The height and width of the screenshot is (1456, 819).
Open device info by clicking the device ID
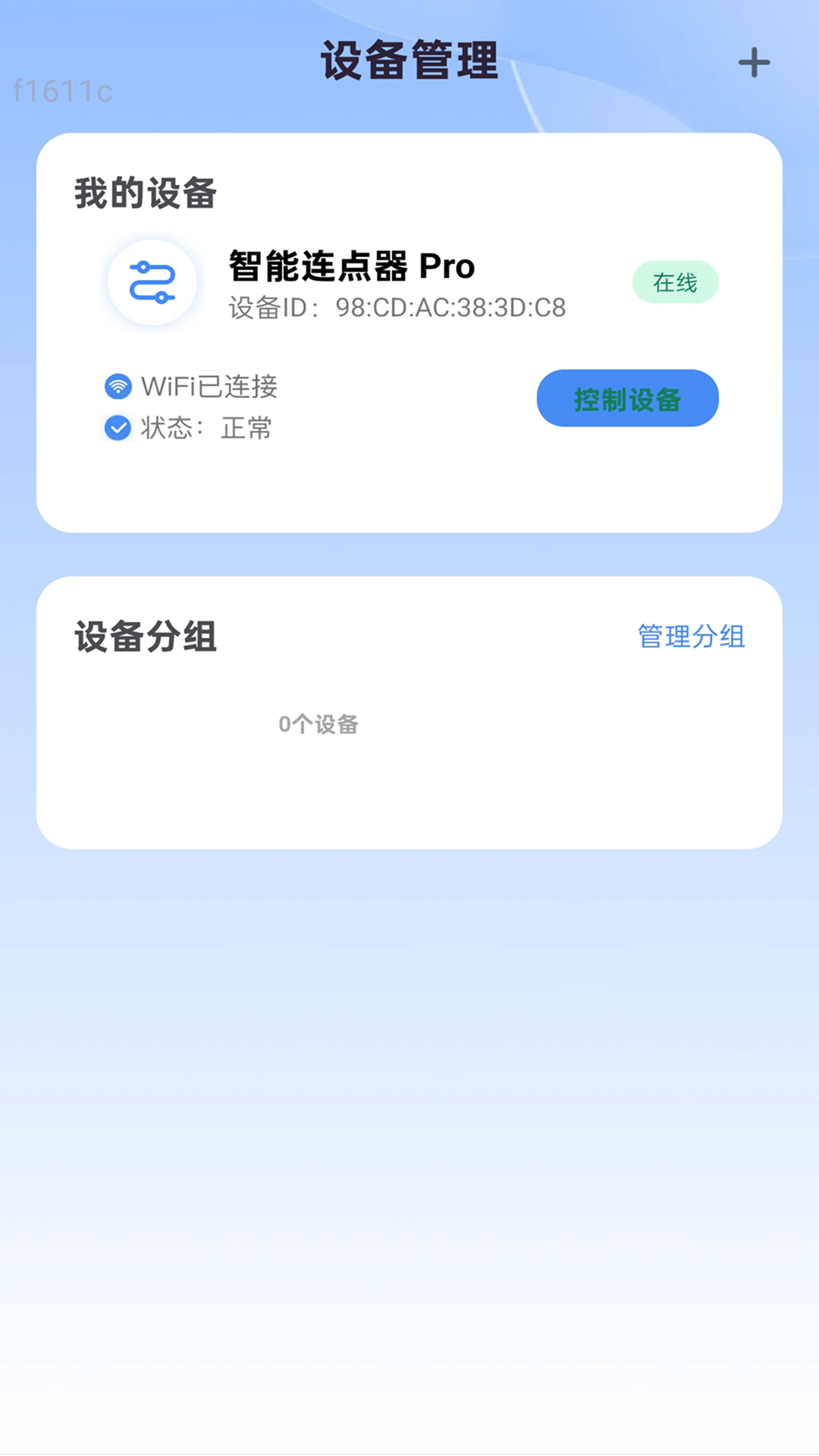point(397,308)
